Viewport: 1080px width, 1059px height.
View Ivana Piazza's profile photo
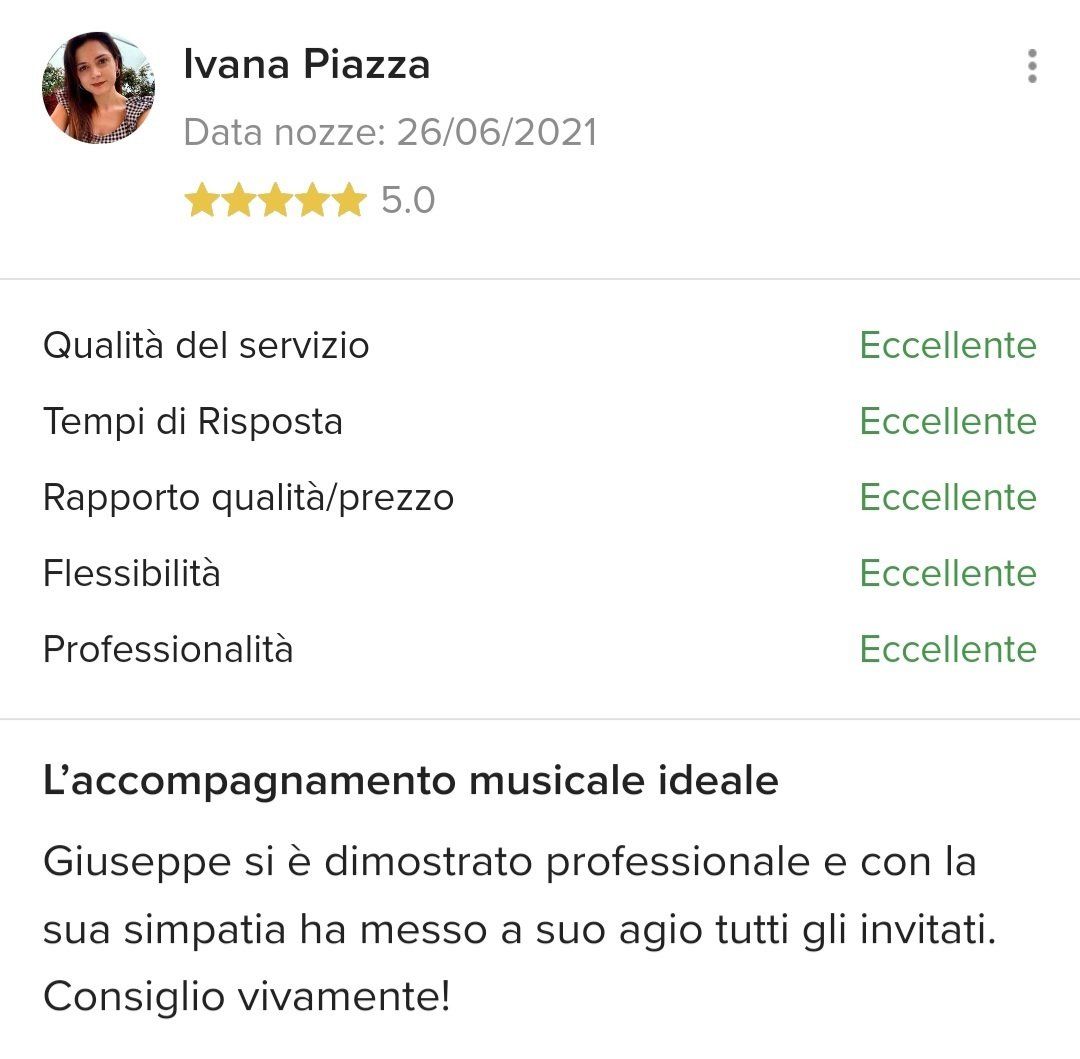point(98,88)
